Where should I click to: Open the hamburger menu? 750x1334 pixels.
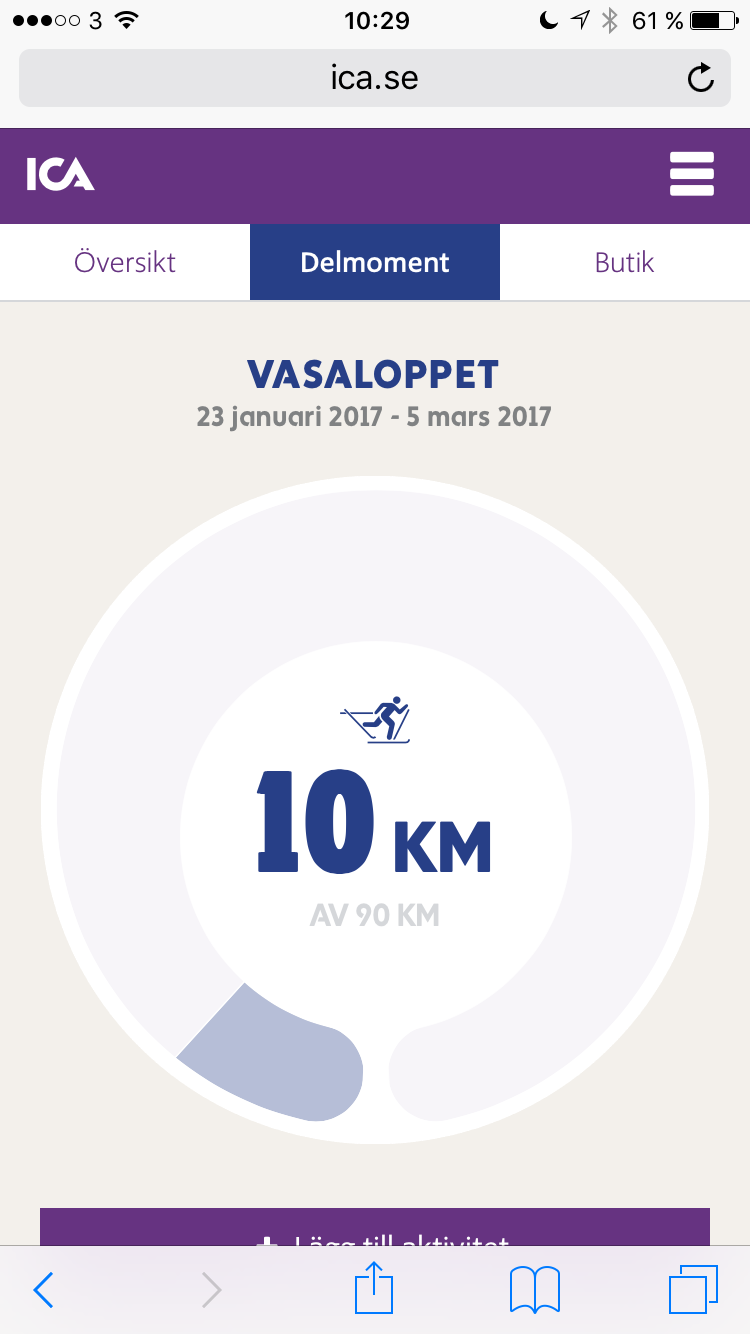coord(692,175)
